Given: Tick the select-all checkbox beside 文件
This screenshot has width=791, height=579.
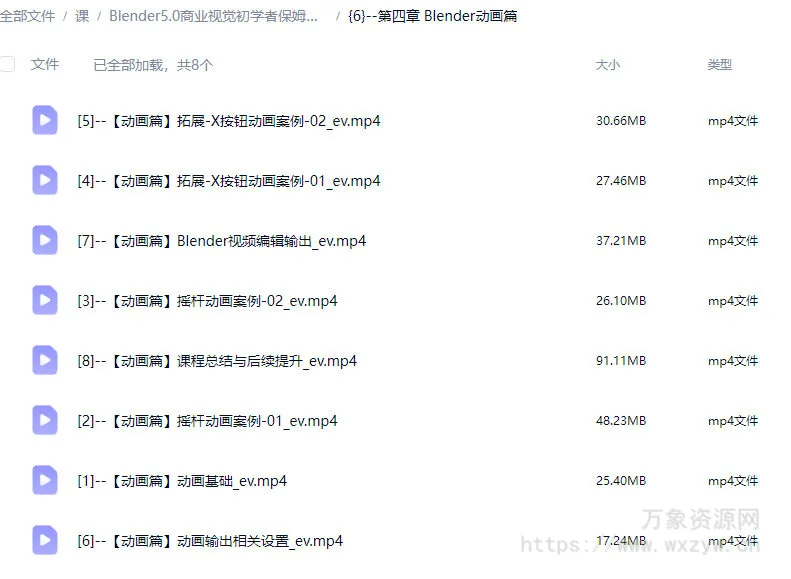Looking at the screenshot, I should point(8,64).
